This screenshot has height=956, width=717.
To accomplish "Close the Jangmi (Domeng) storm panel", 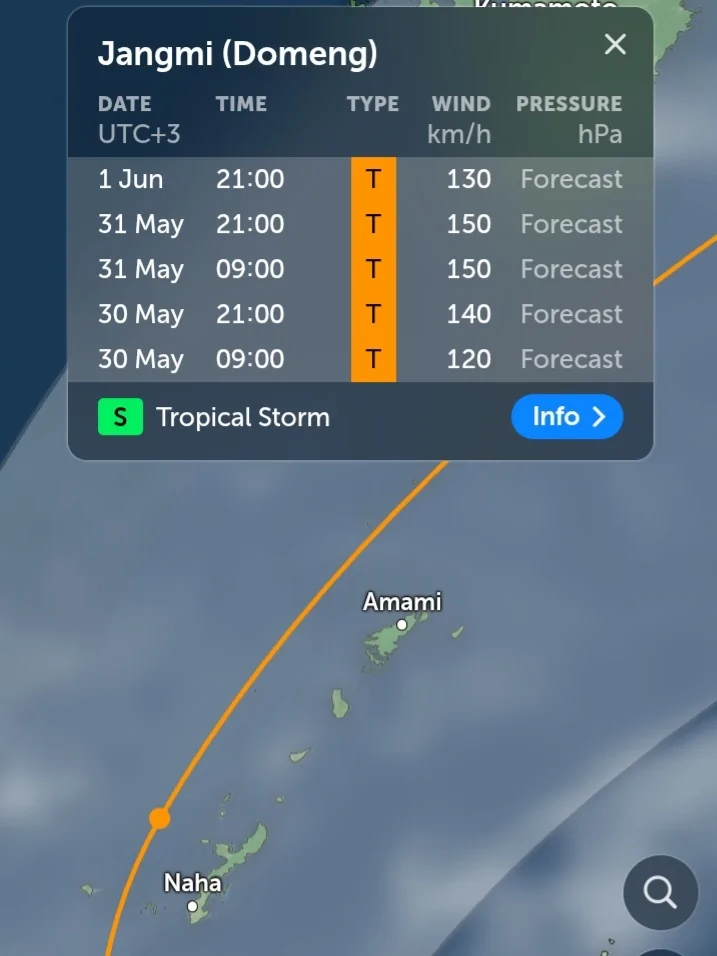I will tap(615, 45).
